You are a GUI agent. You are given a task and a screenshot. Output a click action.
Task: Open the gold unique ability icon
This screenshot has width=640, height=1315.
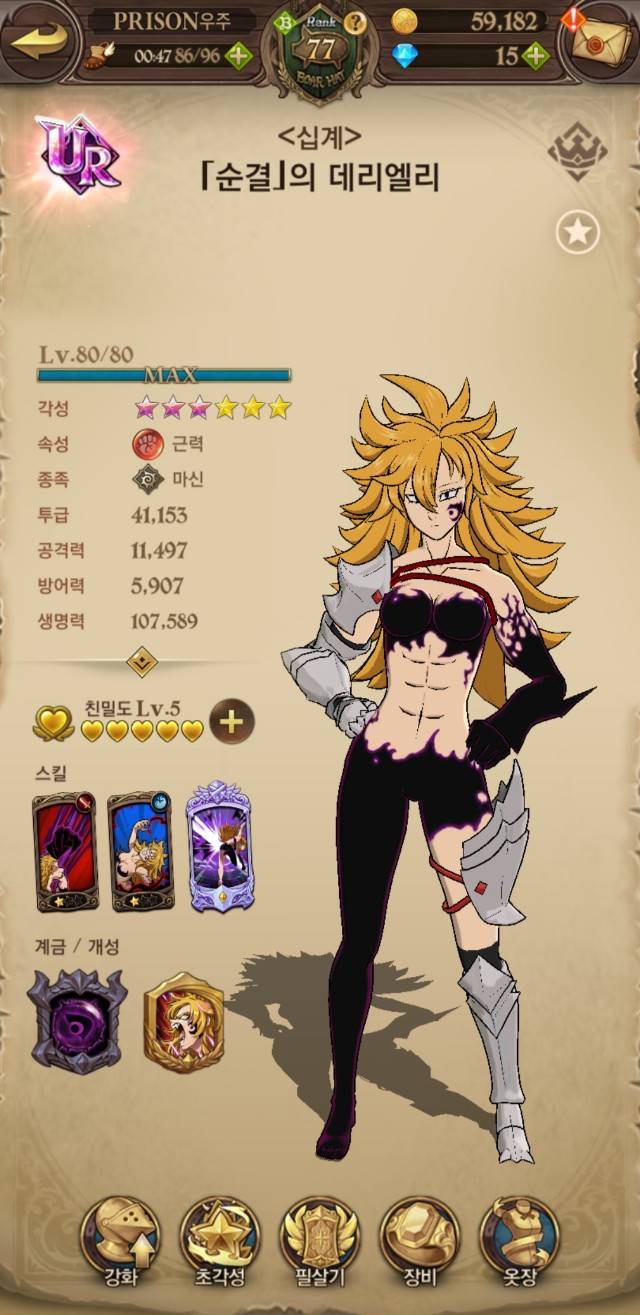tap(183, 1021)
